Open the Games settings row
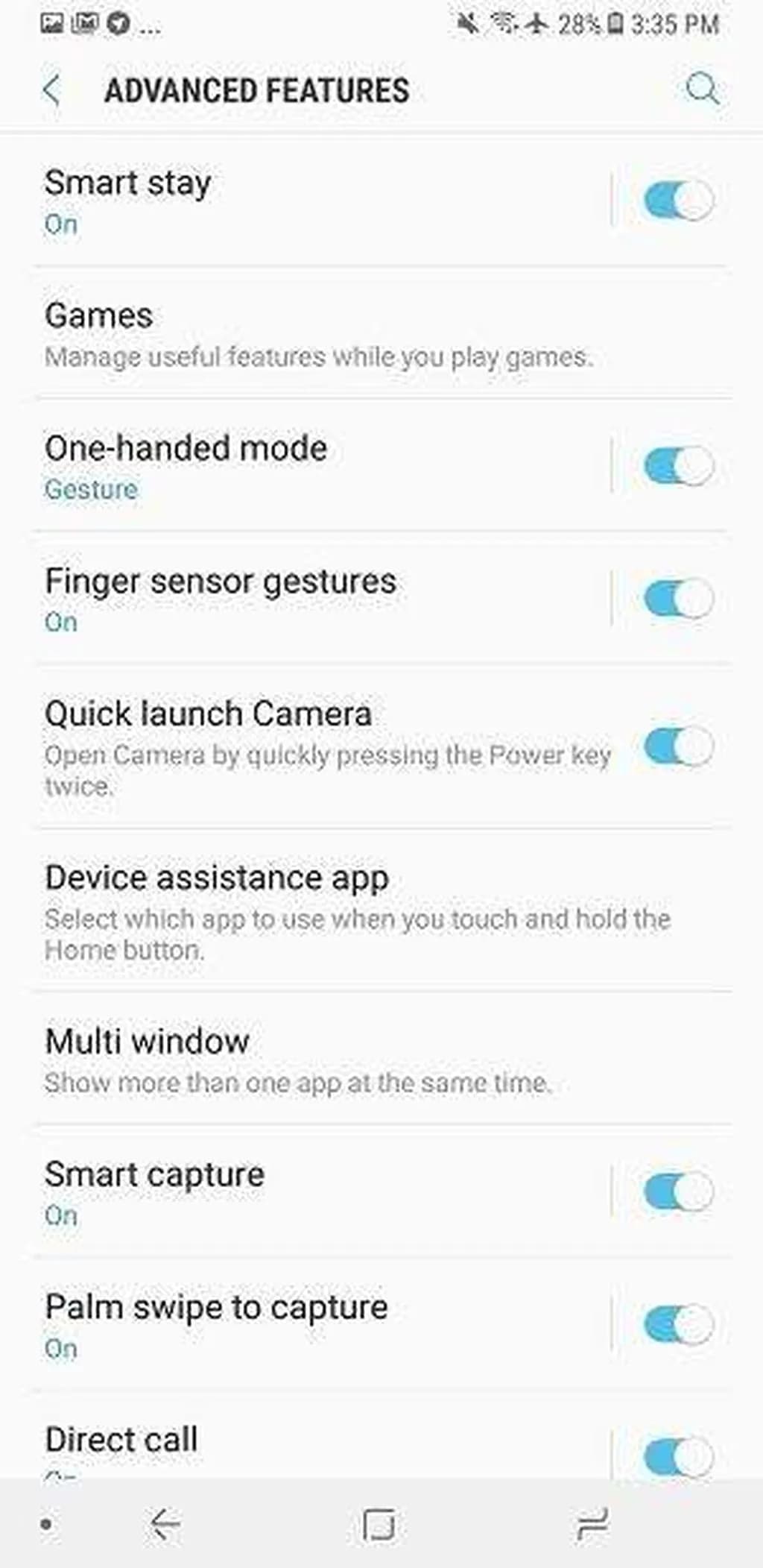 click(320, 334)
